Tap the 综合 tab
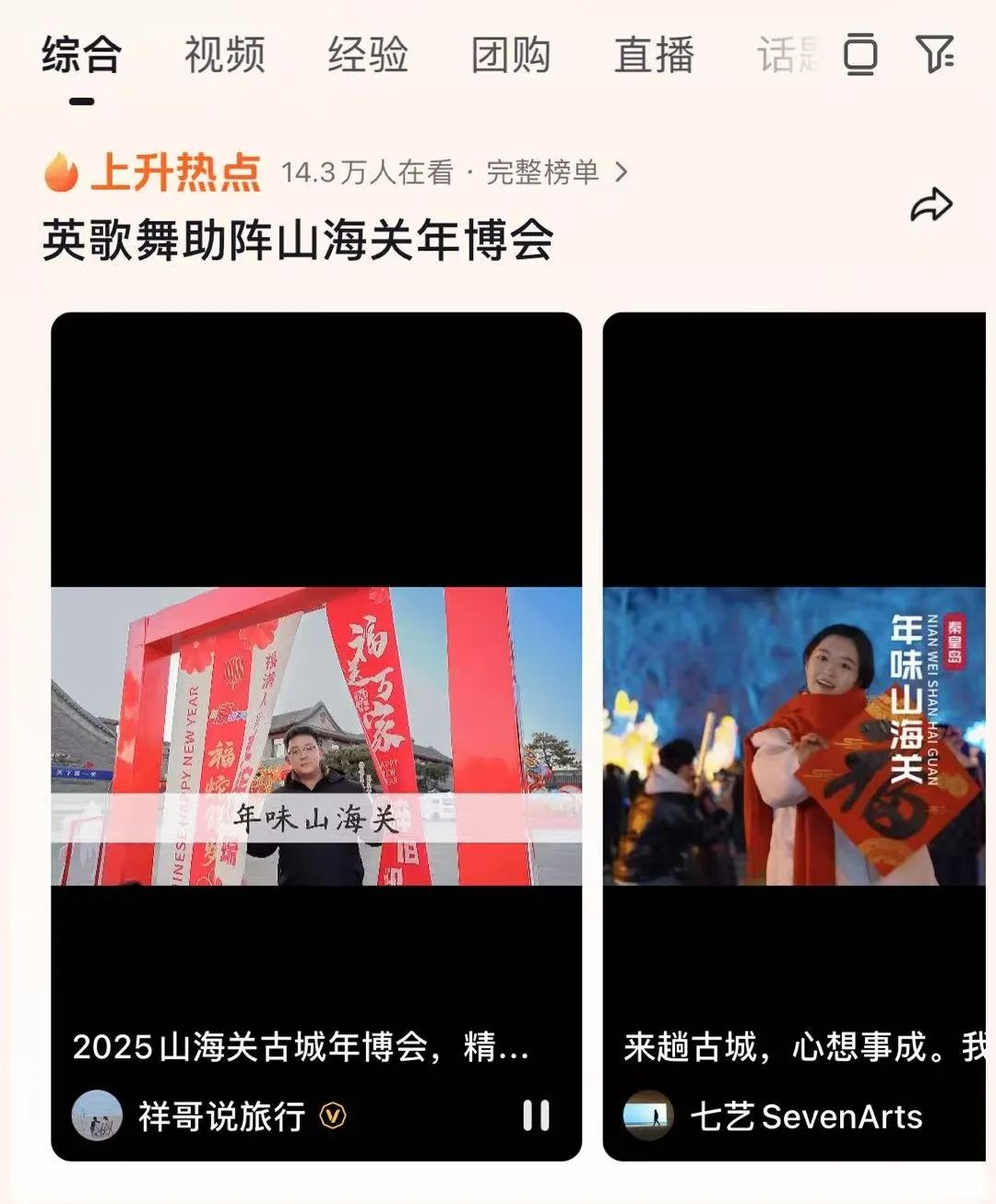Viewport: 996px width, 1204px height. click(x=81, y=54)
